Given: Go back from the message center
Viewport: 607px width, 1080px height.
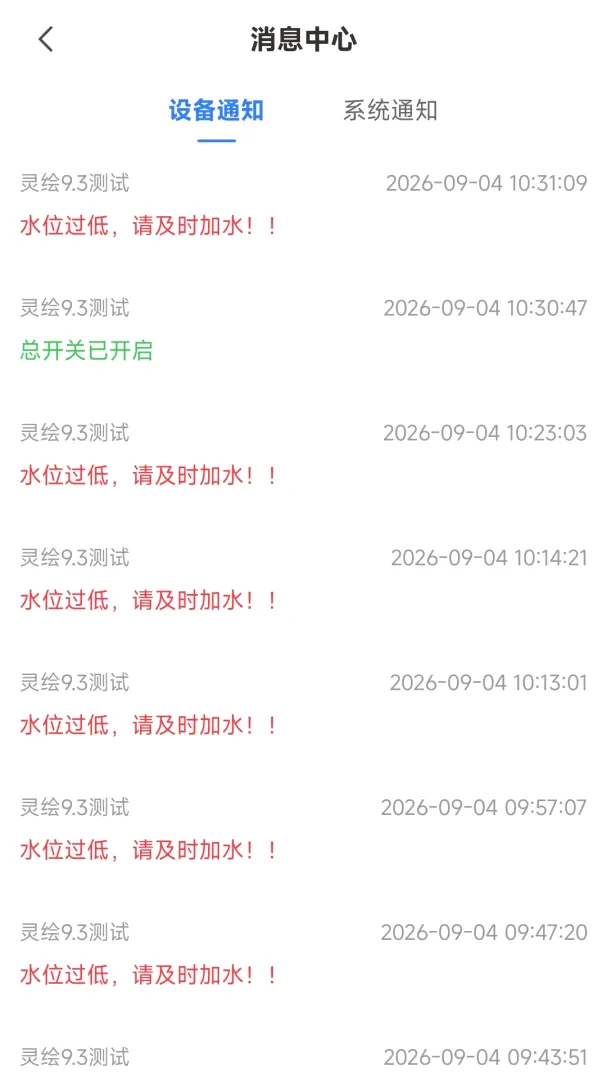Looking at the screenshot, I should pyautogui.click(x=45, y=40).
